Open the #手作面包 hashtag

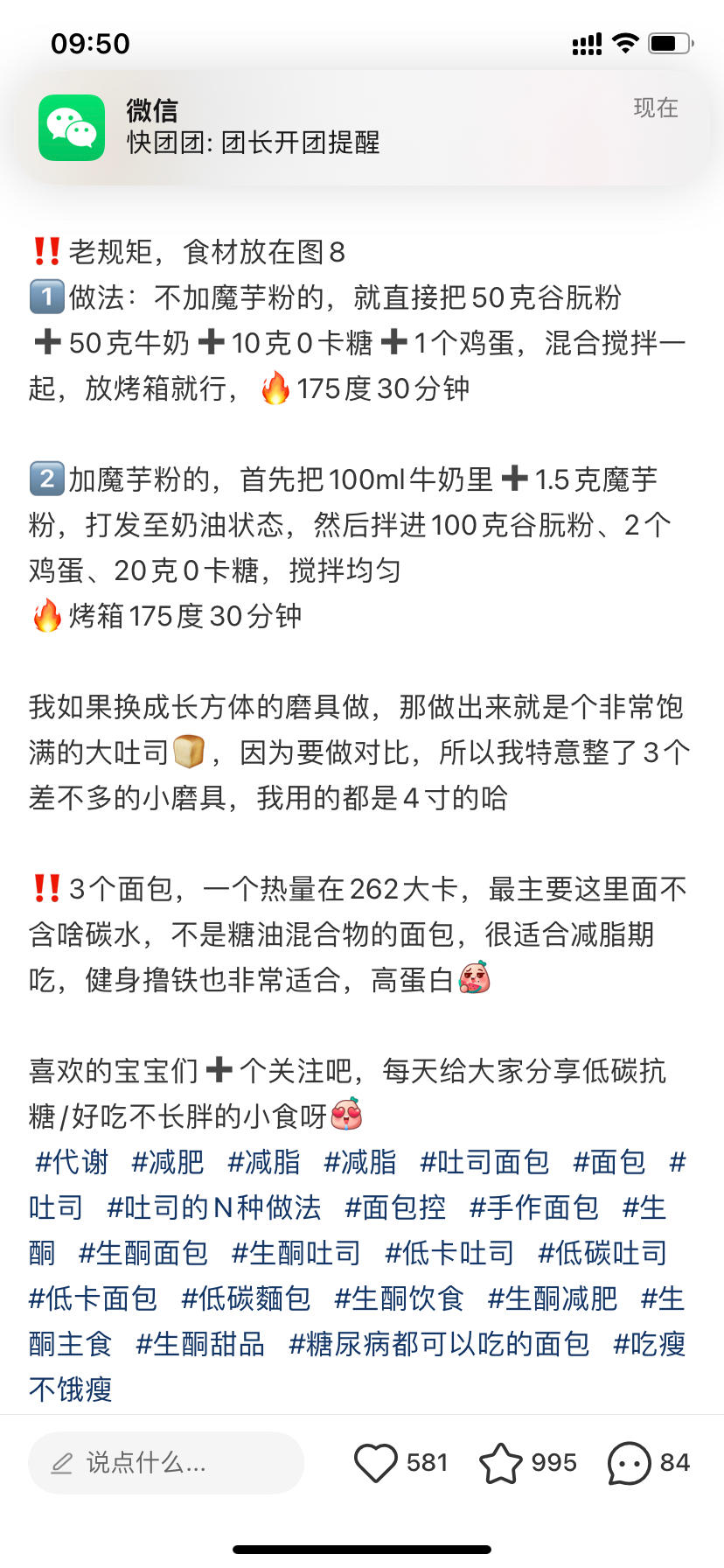coord(534,1207)
